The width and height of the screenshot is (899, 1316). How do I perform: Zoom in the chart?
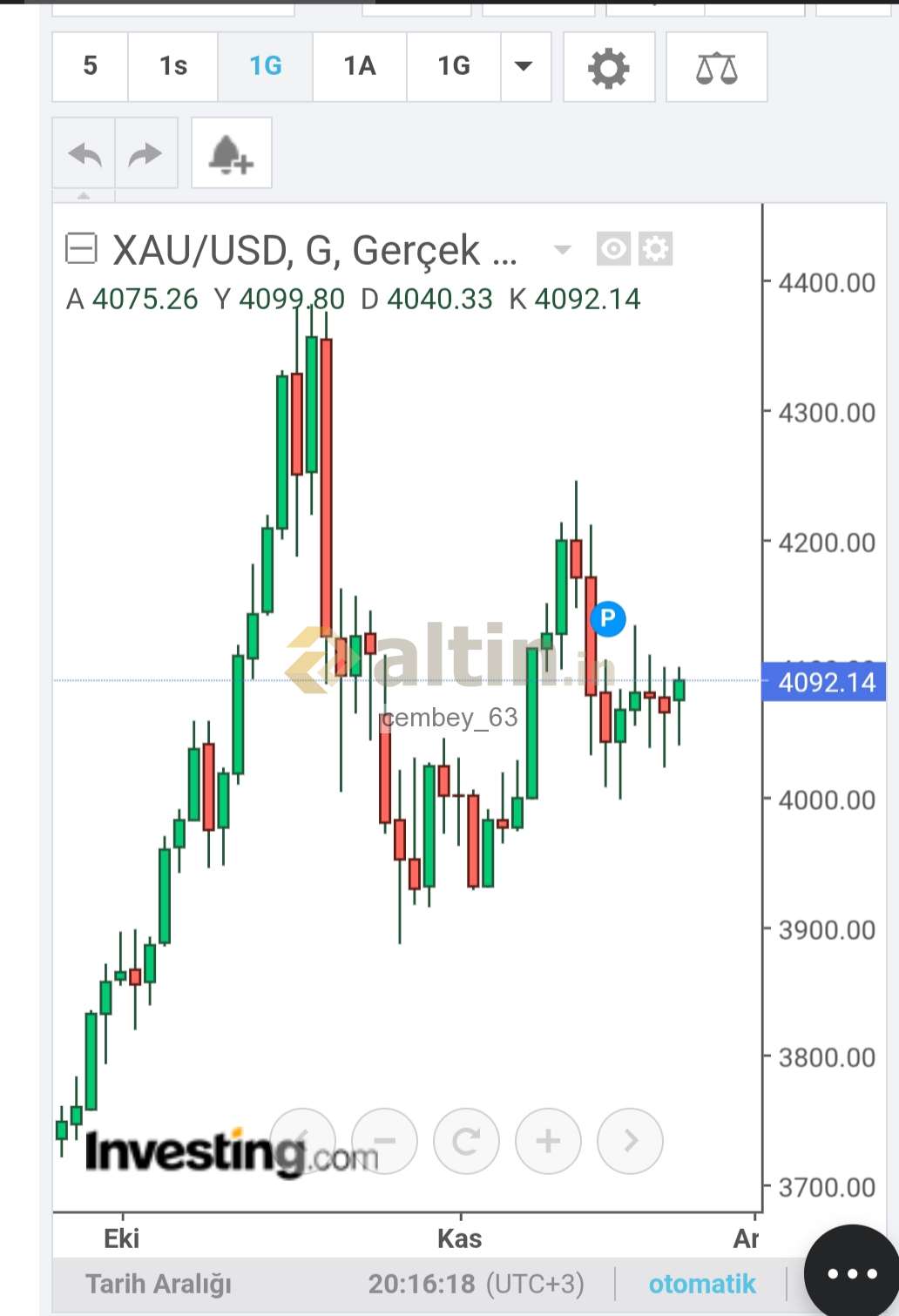tap(548, 1141)
